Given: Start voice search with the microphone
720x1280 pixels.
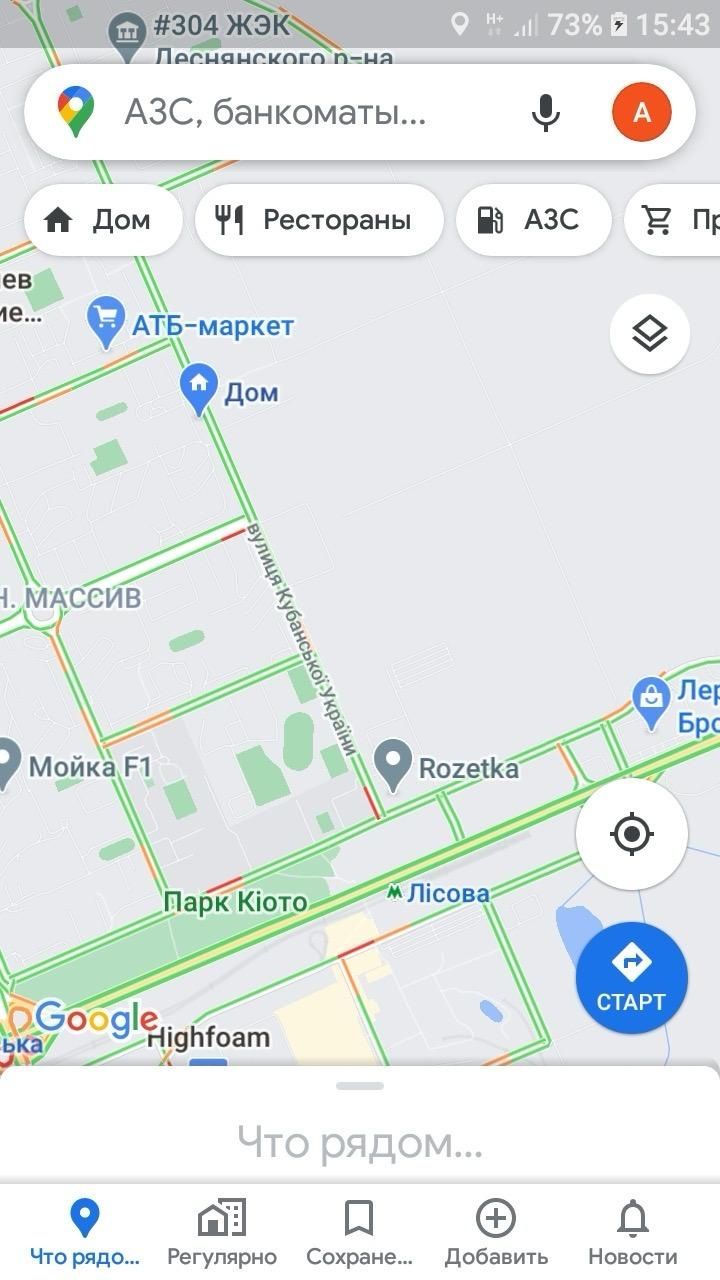Looking at the screenshot, I should click(x=545, y=113).
